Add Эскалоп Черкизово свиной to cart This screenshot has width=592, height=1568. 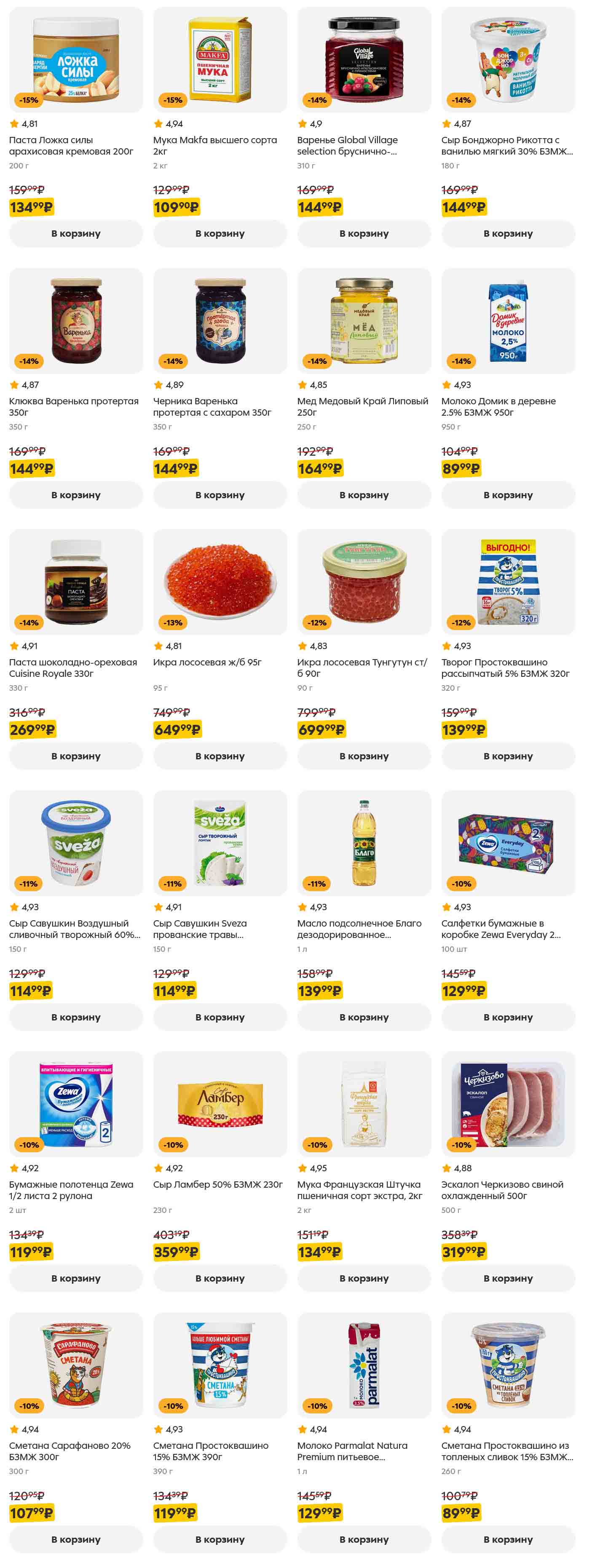(x=508, y=1278)
